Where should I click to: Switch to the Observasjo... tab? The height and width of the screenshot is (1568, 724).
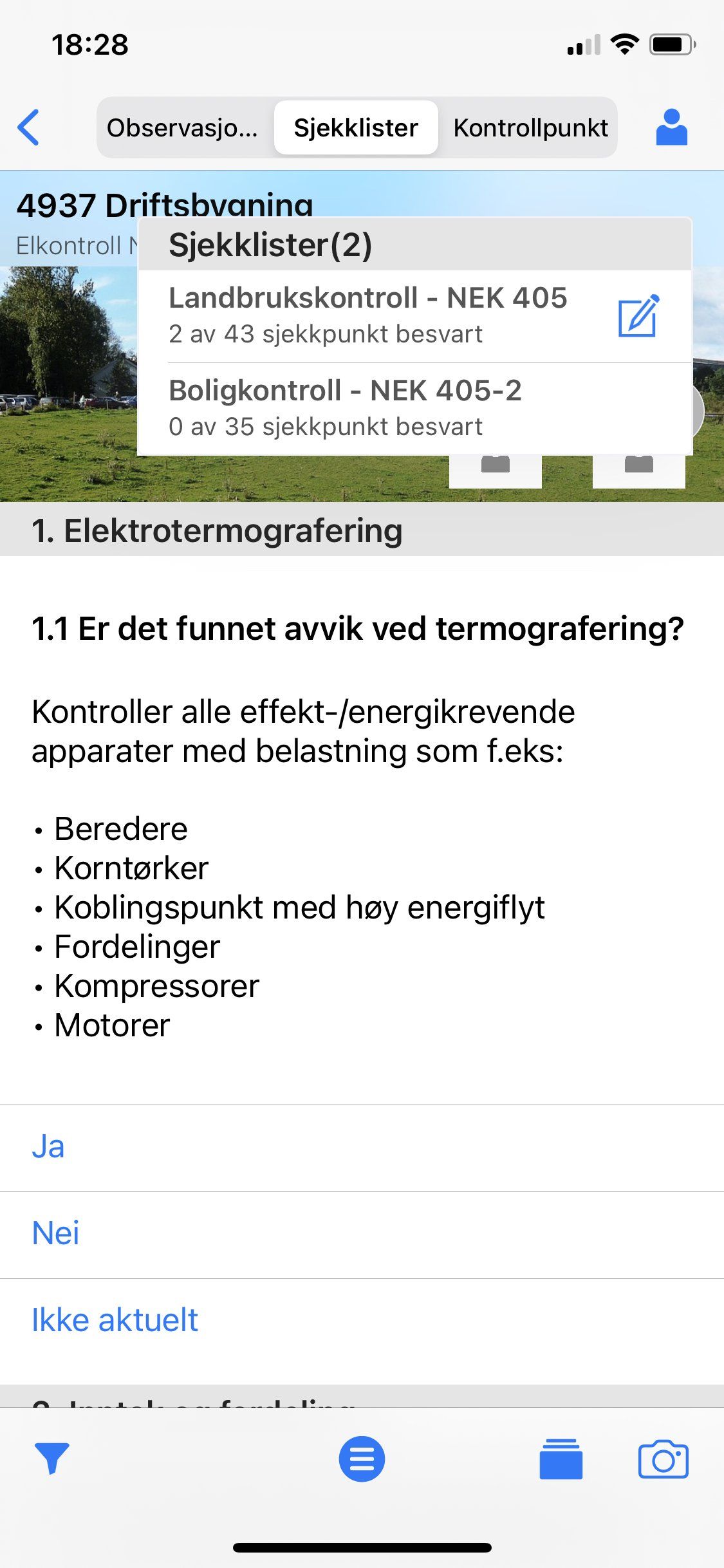click(183, 127)
